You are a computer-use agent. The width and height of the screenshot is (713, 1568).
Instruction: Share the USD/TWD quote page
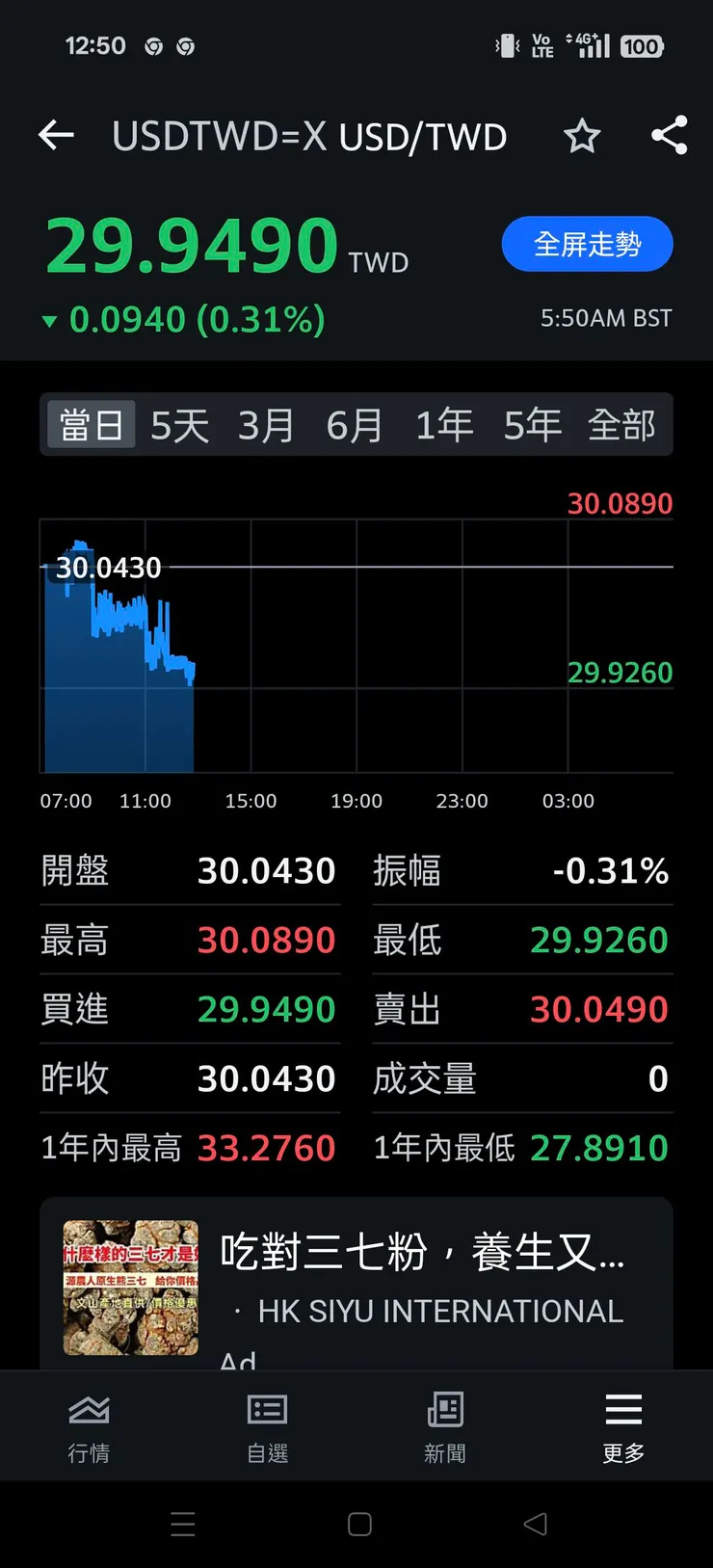point(669,136)
